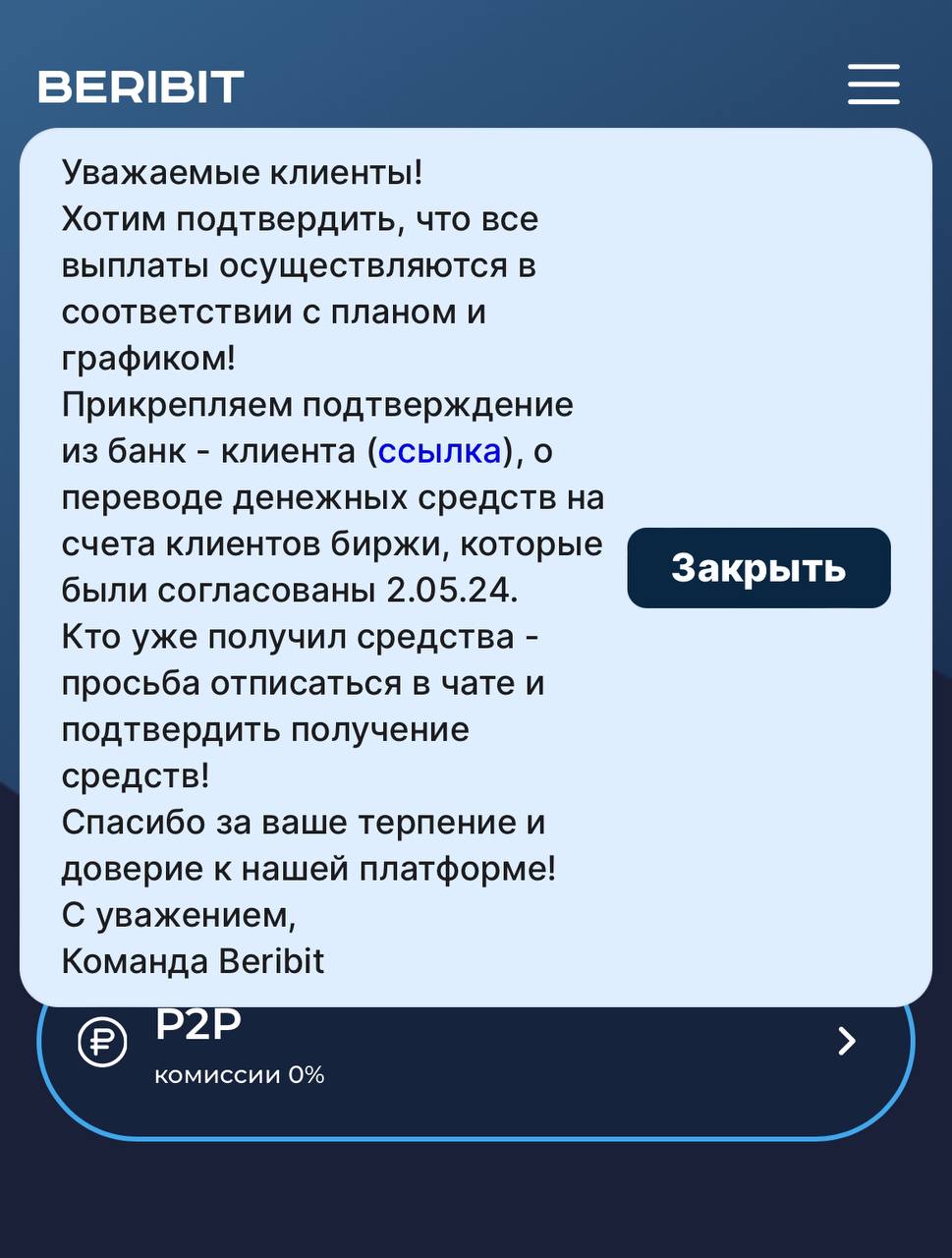Open the P2P section
The width and height of the screenshot is (952, 1258).
pyautogui.click(x=476, y=1057)
